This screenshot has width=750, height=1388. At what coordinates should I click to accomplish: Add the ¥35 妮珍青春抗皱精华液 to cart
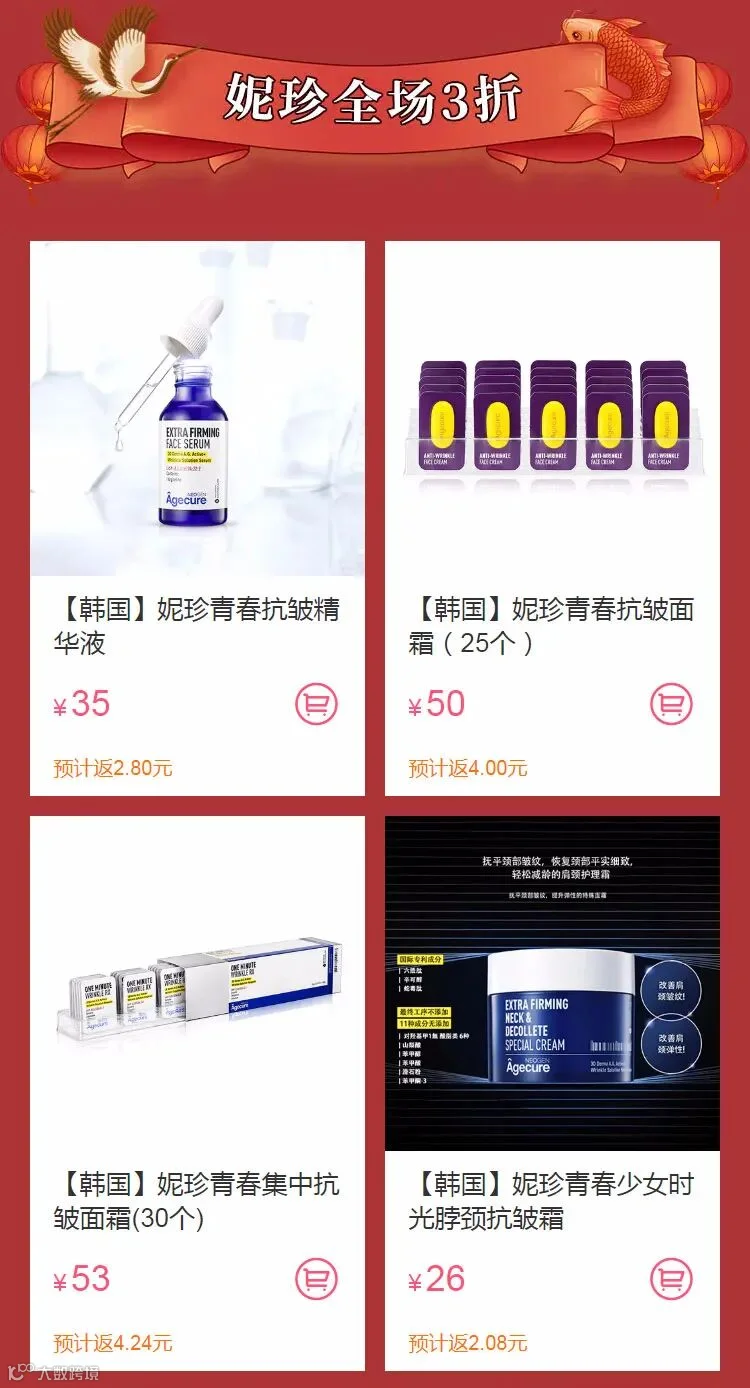pos(316,704)
